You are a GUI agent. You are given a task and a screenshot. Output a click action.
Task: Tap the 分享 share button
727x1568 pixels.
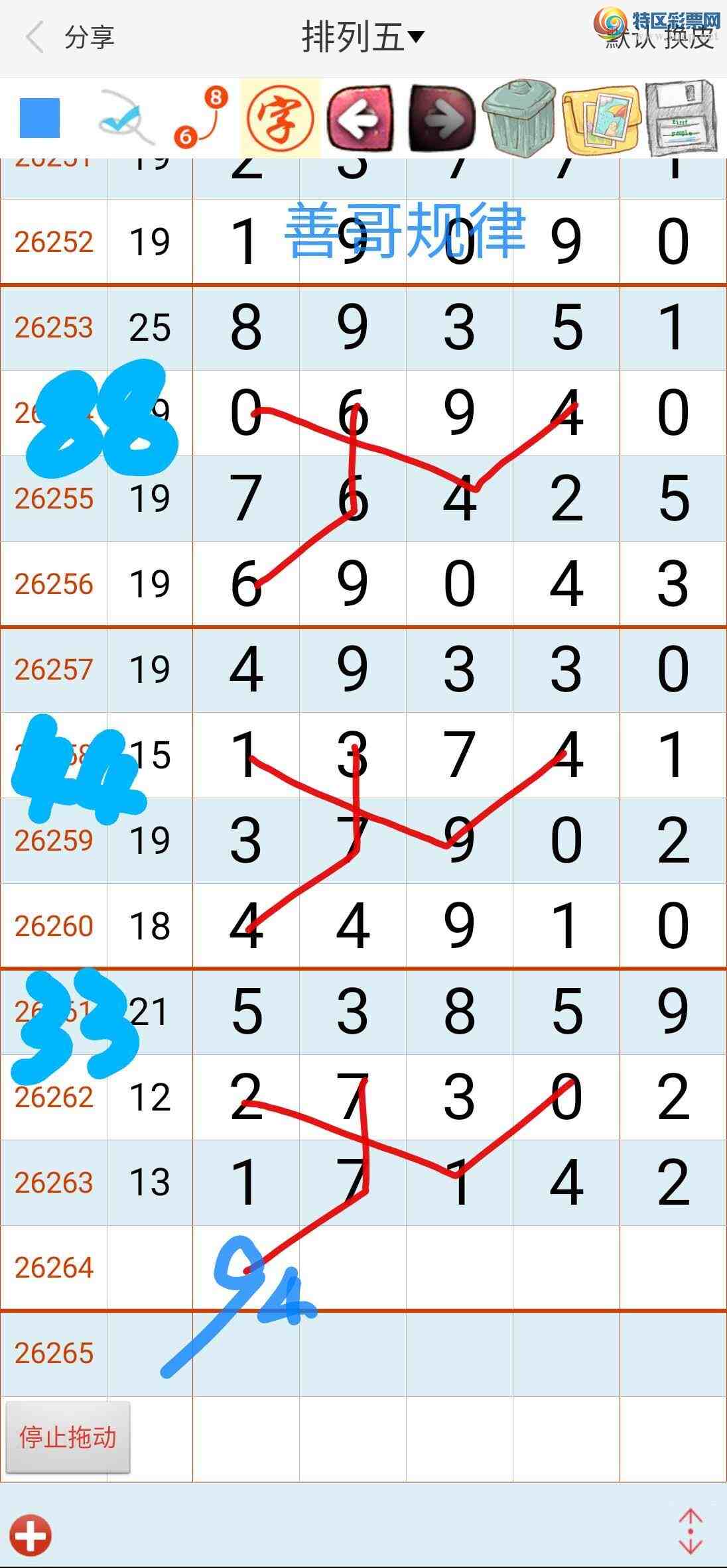pos(89,37)
